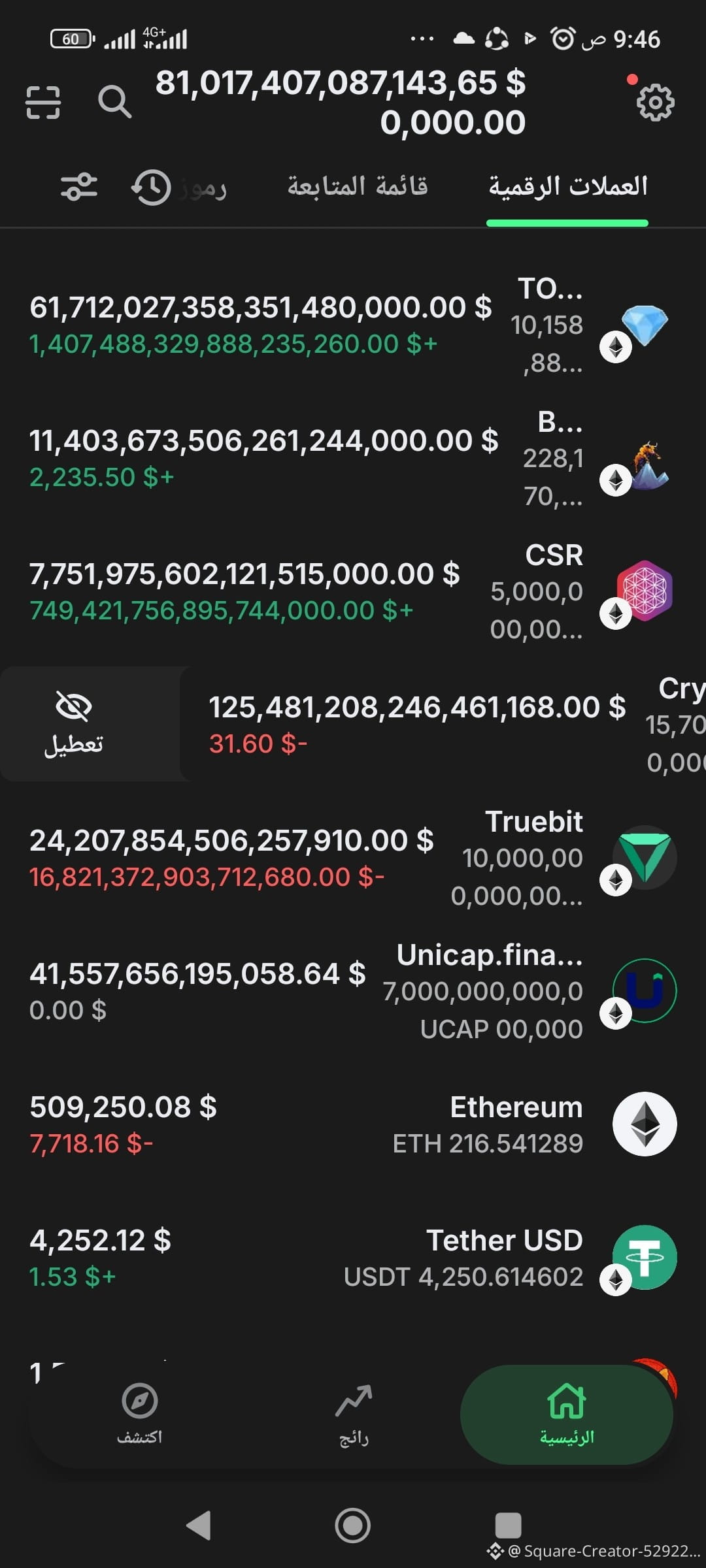Switch to the رائج bottom tab

pyautogui.click(x=354, y=1414)
